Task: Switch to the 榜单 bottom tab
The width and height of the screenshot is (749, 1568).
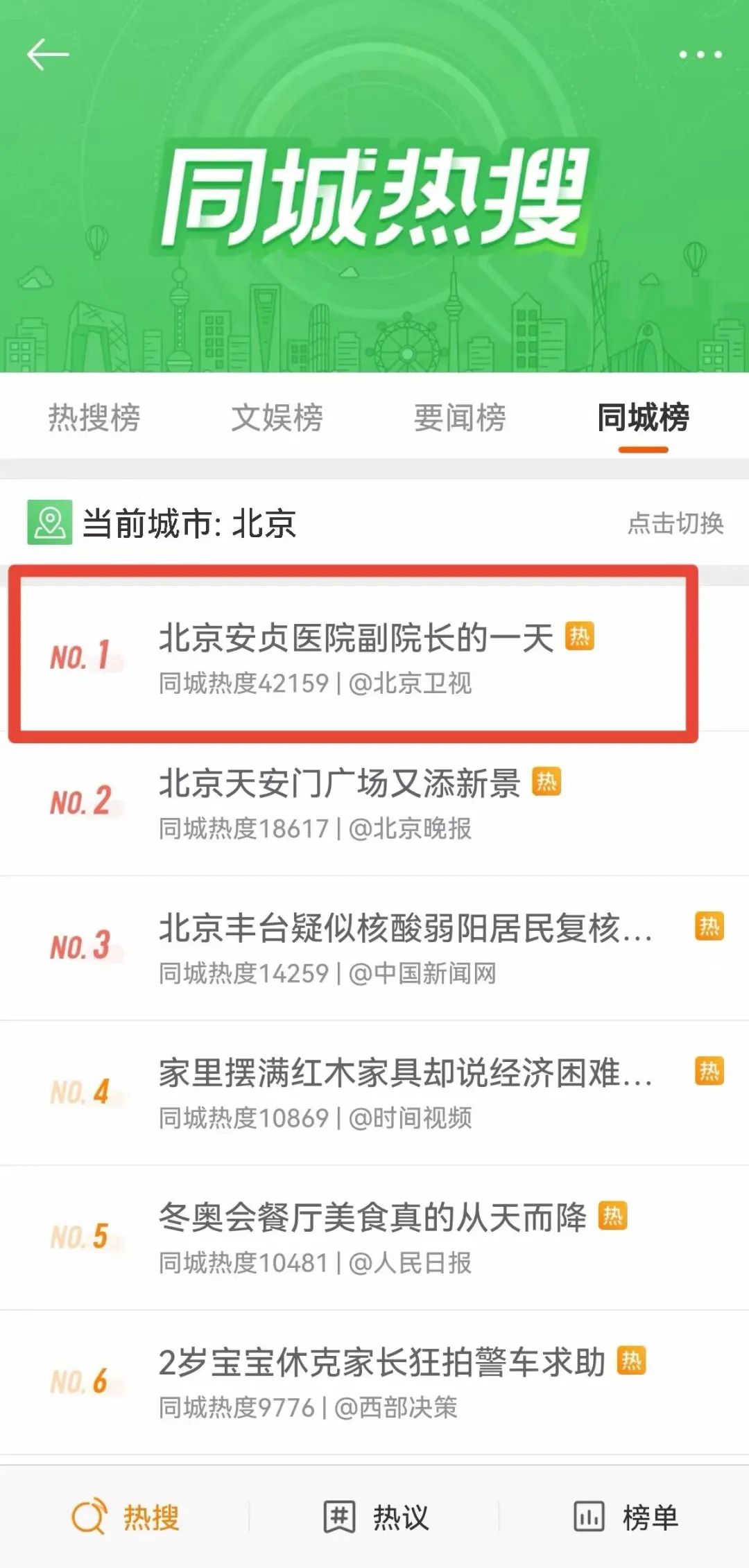Action: pos(625,1517)
